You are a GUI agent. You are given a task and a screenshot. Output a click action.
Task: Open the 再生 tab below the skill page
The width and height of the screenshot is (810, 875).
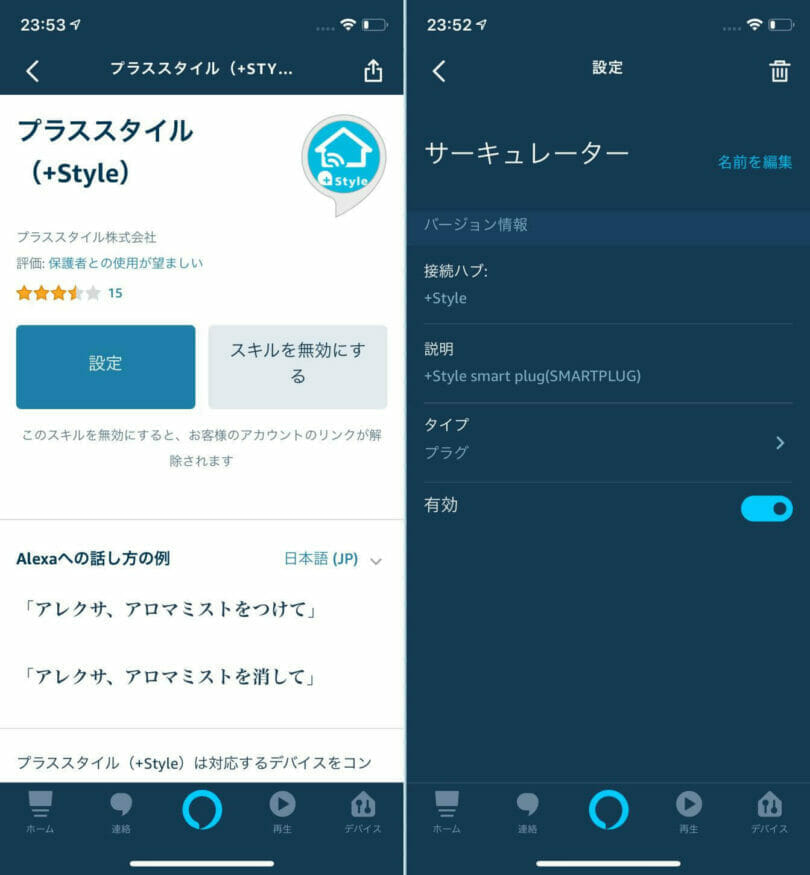[x=282, y=812]
